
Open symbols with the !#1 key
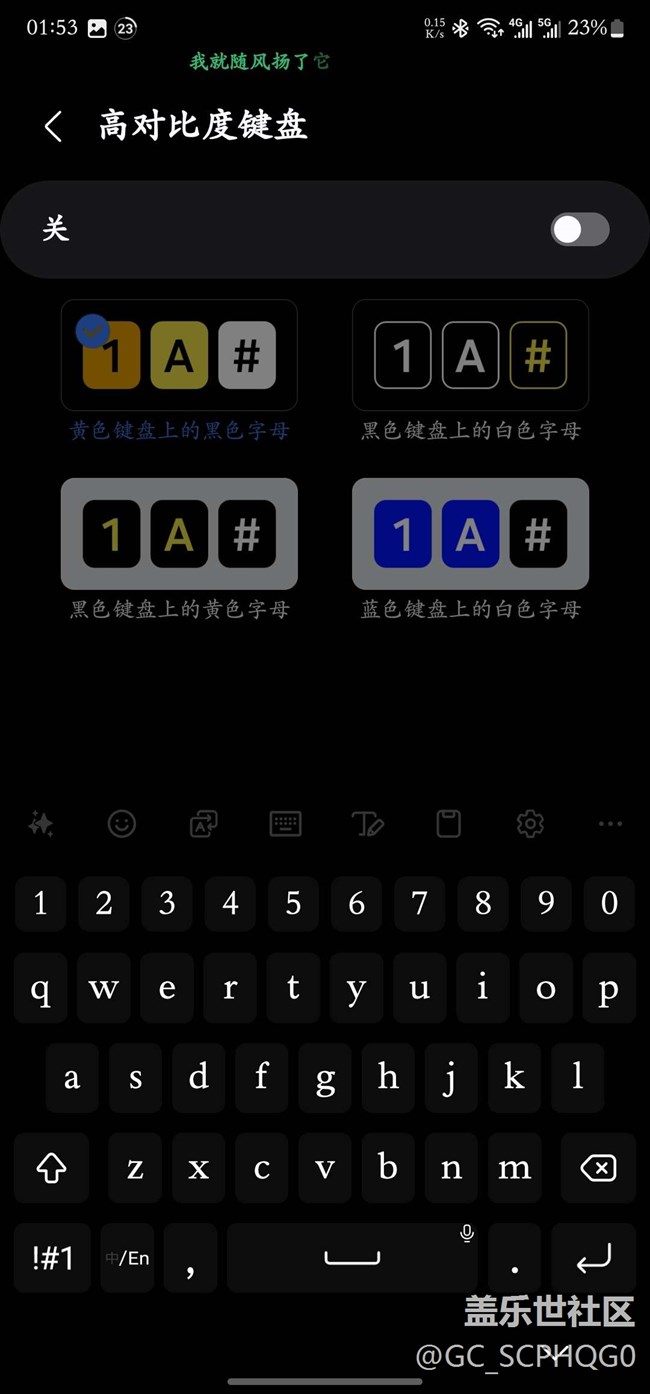pos(52,1258)
